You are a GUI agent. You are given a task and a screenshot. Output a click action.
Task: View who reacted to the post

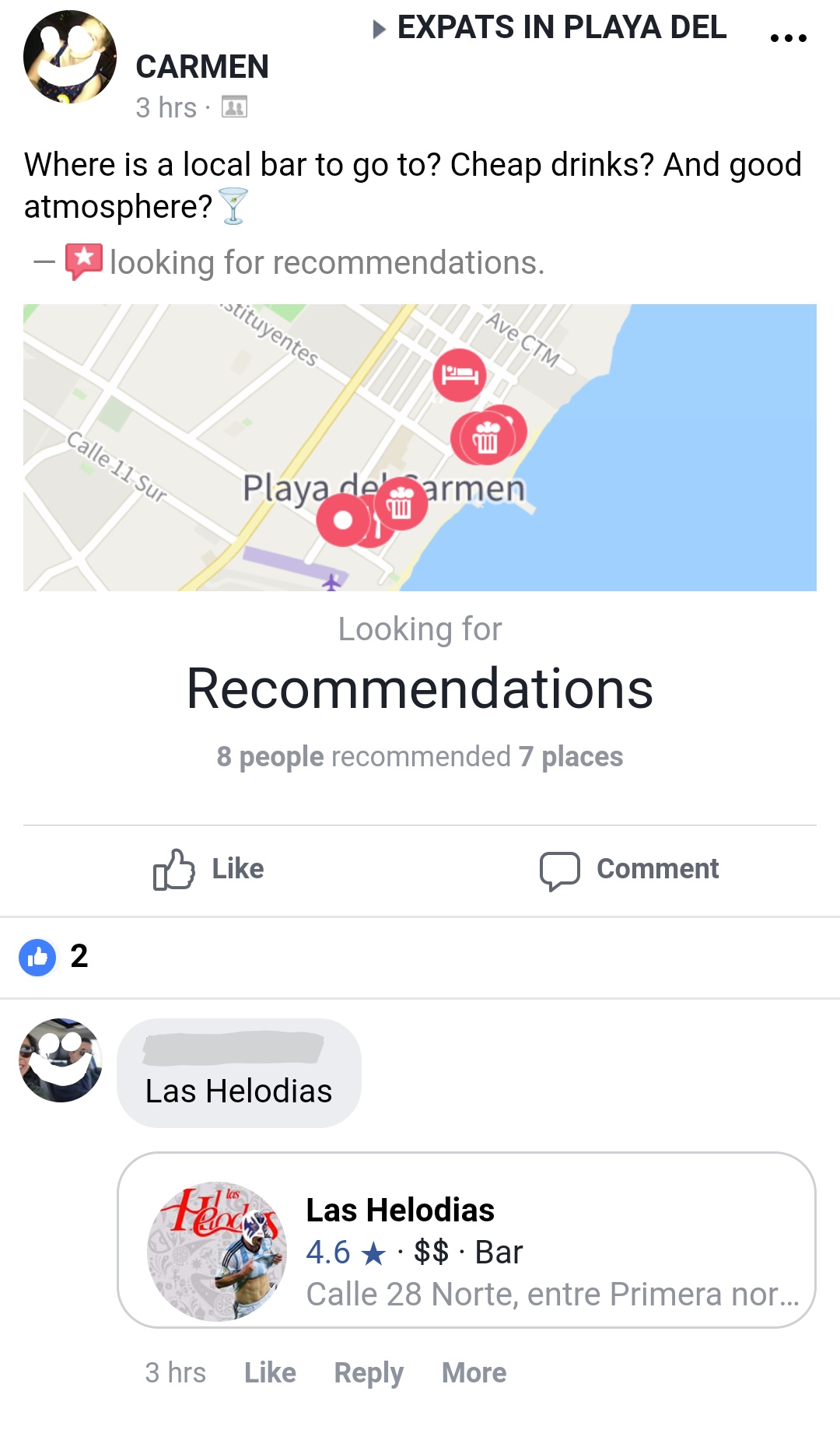(x=53, y=957)
